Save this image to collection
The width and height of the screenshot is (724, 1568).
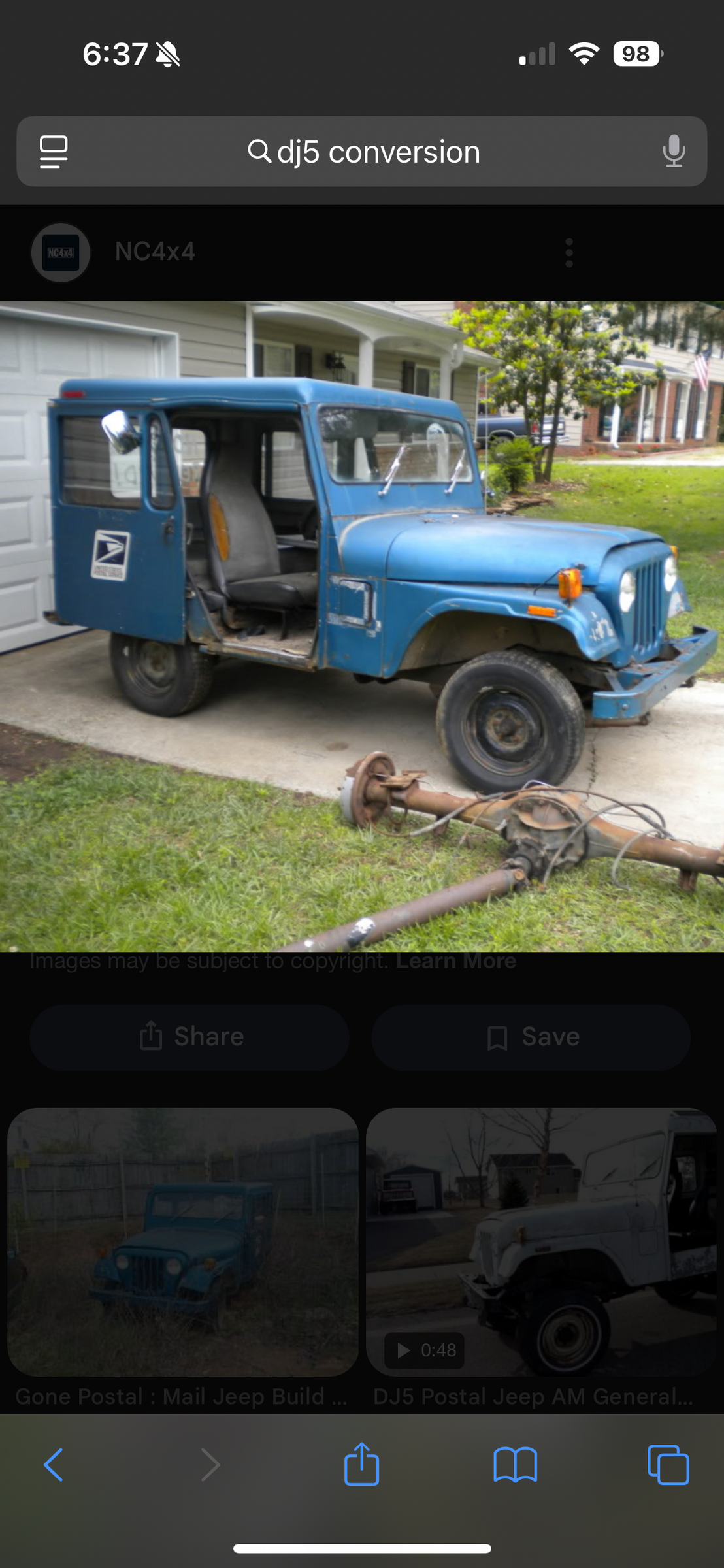(x=531, y=1037)
